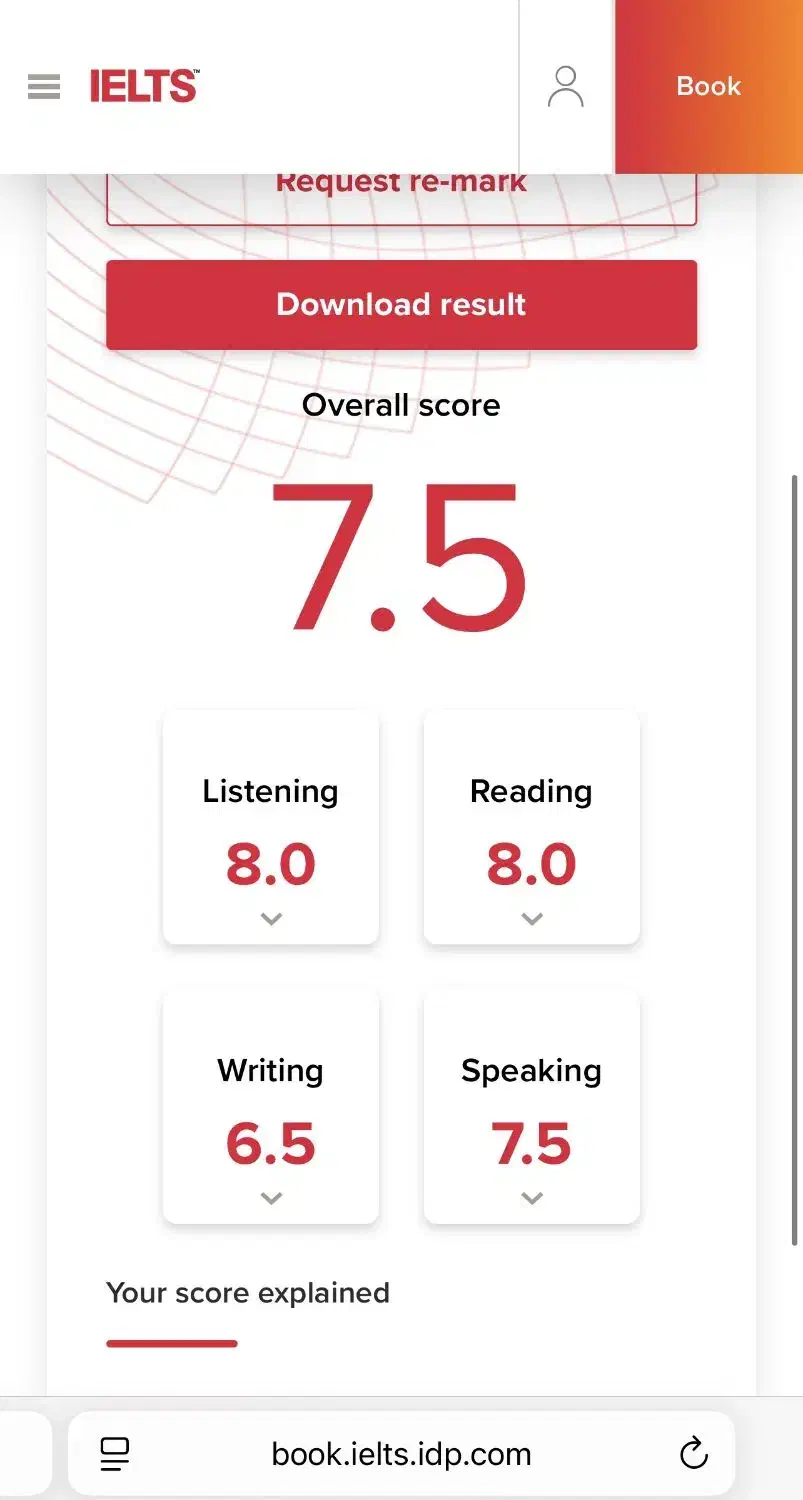Download the result
The image size is (803, 1500).
coord(401,305)
